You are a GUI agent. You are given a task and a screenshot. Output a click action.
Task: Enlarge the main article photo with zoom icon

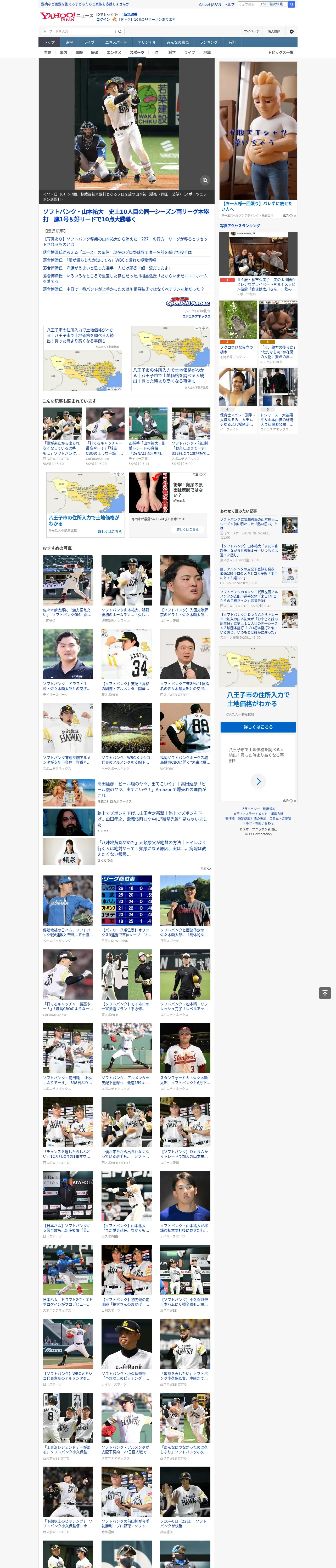pos(205,180)
